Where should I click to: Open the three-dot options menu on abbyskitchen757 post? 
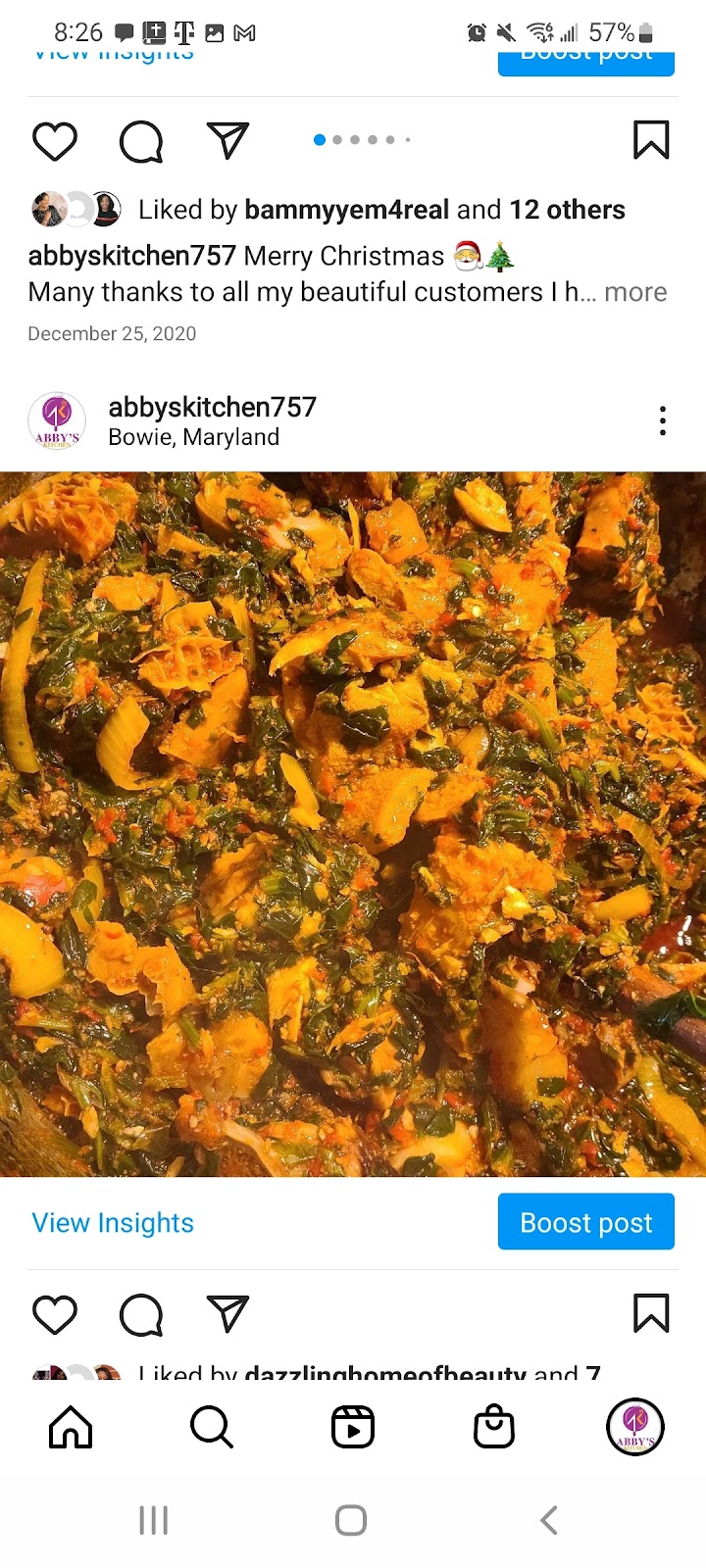(x=663, y=419)
